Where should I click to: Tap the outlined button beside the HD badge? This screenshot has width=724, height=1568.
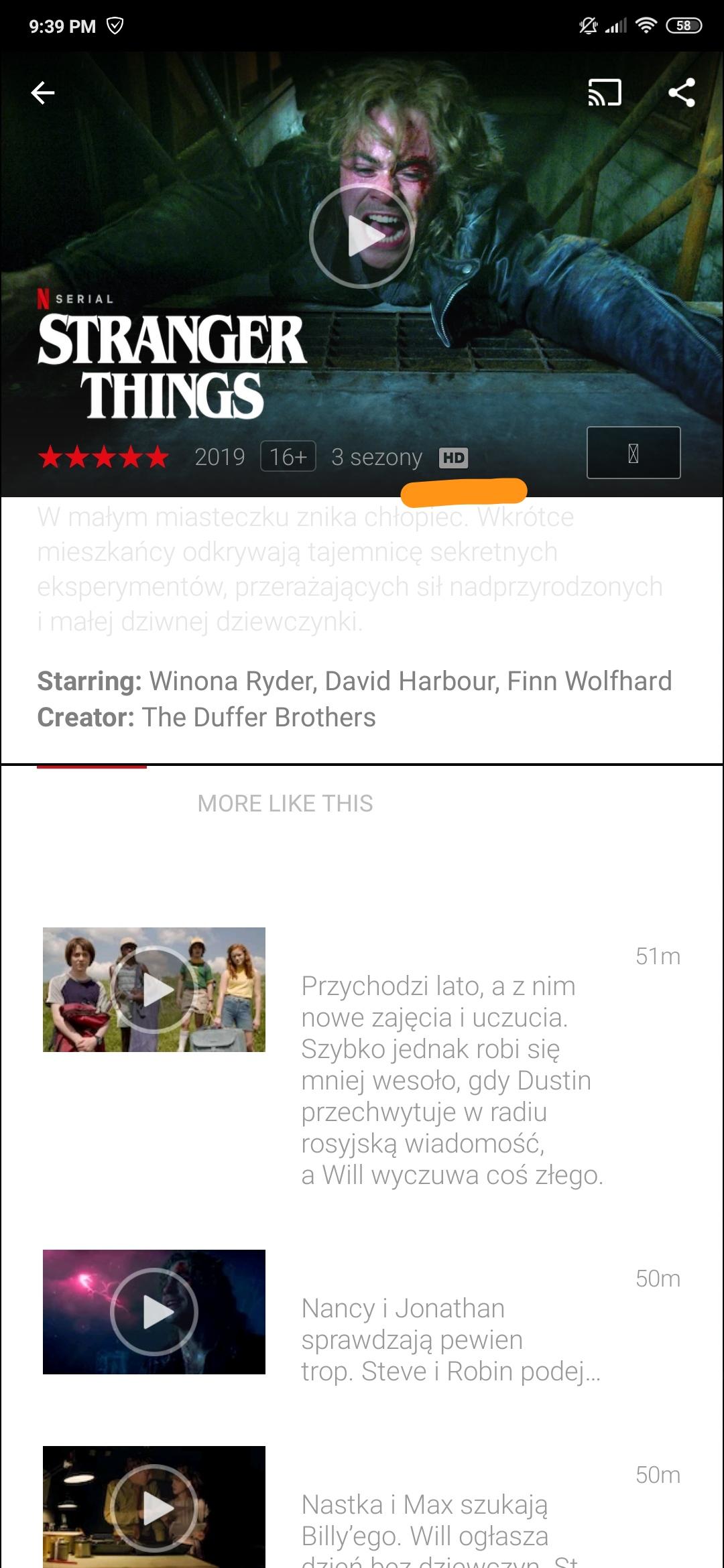tap(633, 453)
